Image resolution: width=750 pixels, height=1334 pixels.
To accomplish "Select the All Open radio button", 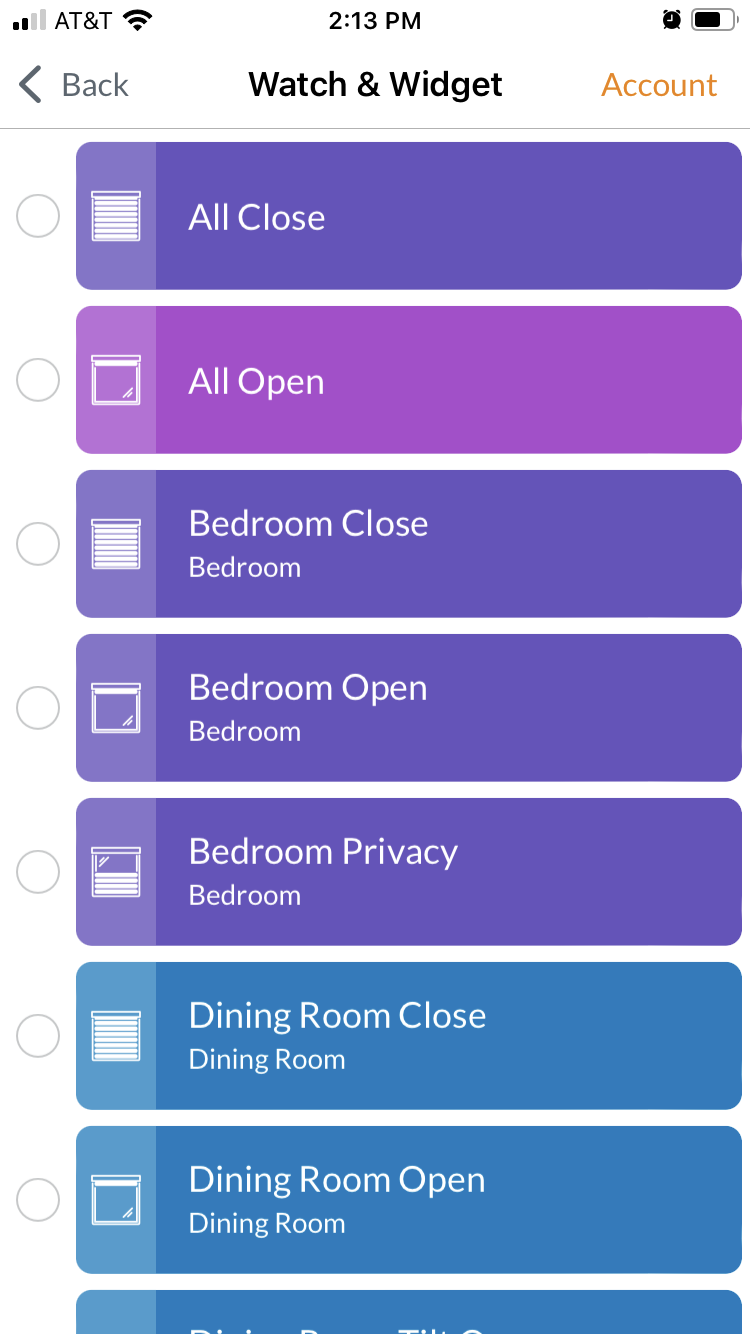I will point(38,380).
